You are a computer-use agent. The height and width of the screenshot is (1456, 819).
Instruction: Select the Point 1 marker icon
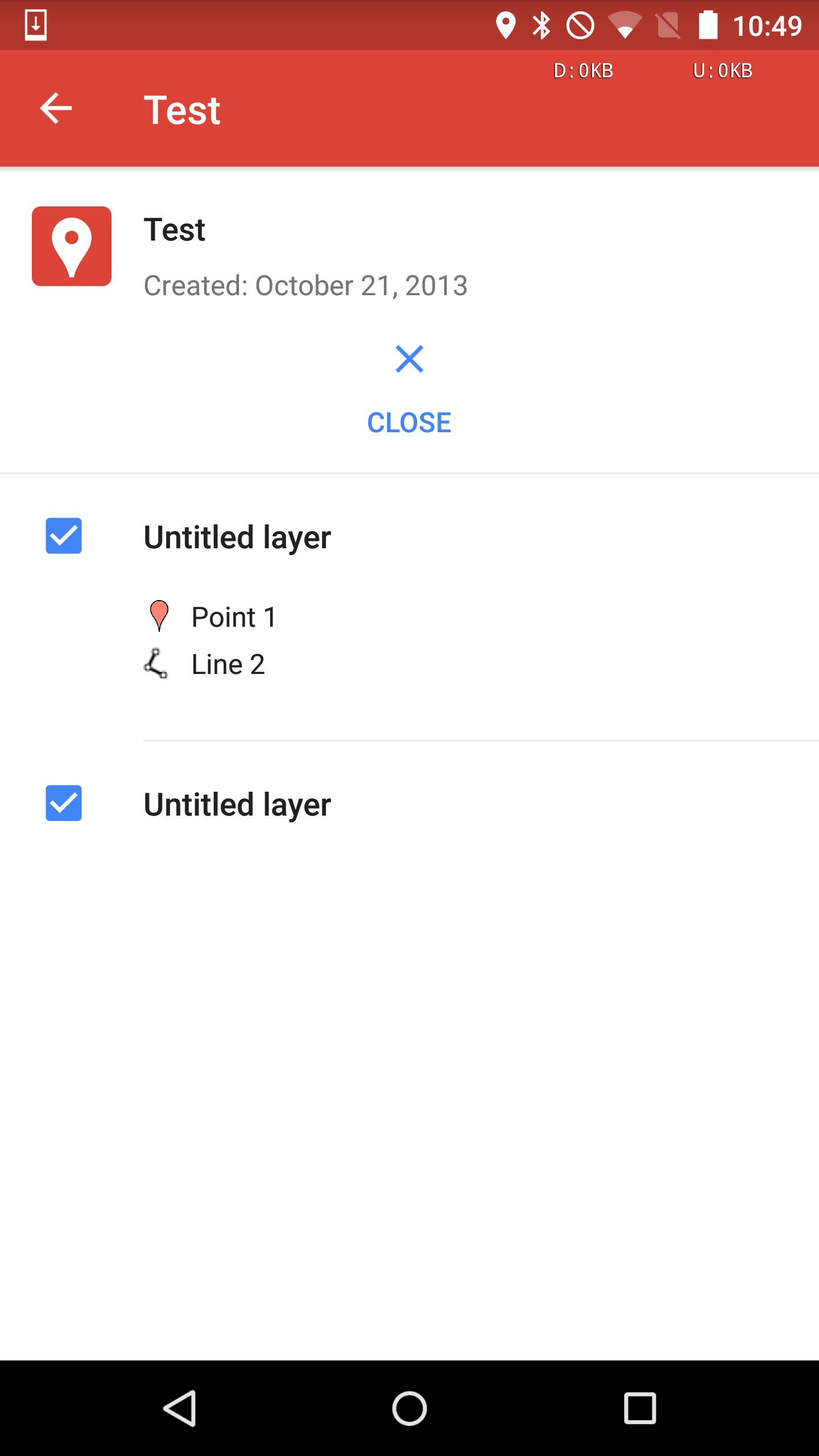pyautogui.click(x=159, y=616)
